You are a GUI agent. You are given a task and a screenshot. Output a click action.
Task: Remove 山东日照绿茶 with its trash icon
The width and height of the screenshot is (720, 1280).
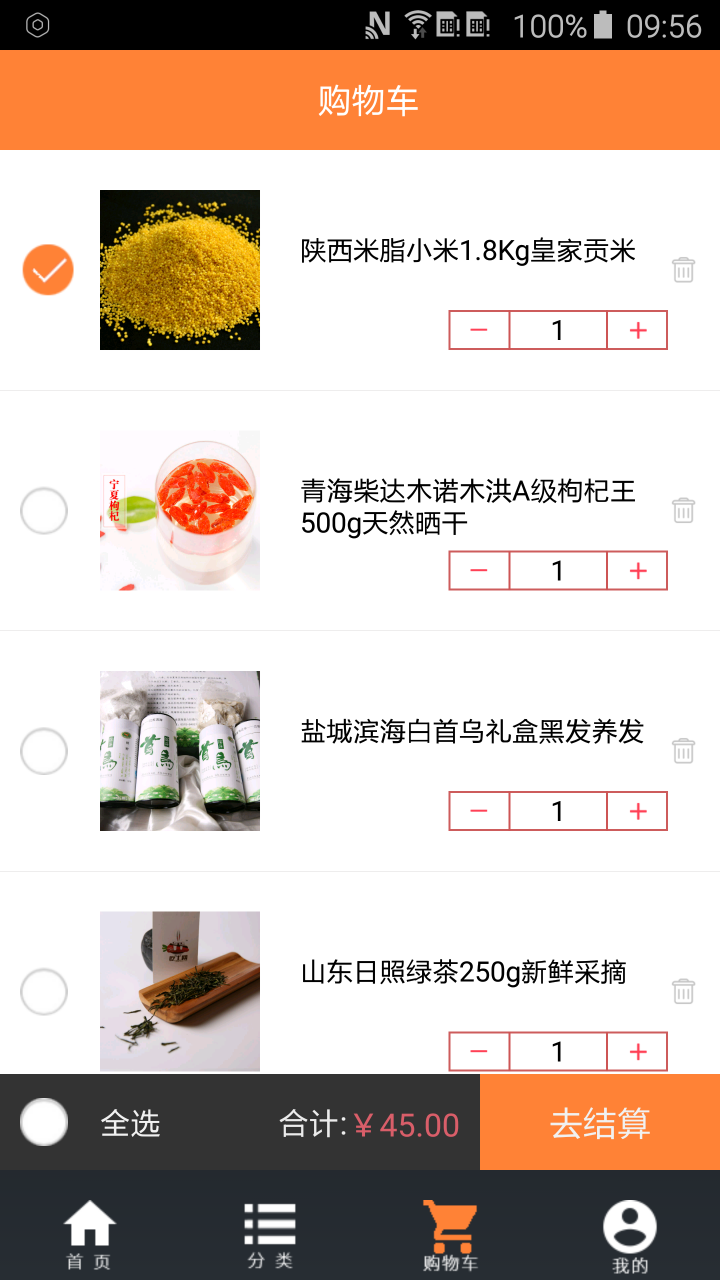pyautogui.click(x=683, y=991)
